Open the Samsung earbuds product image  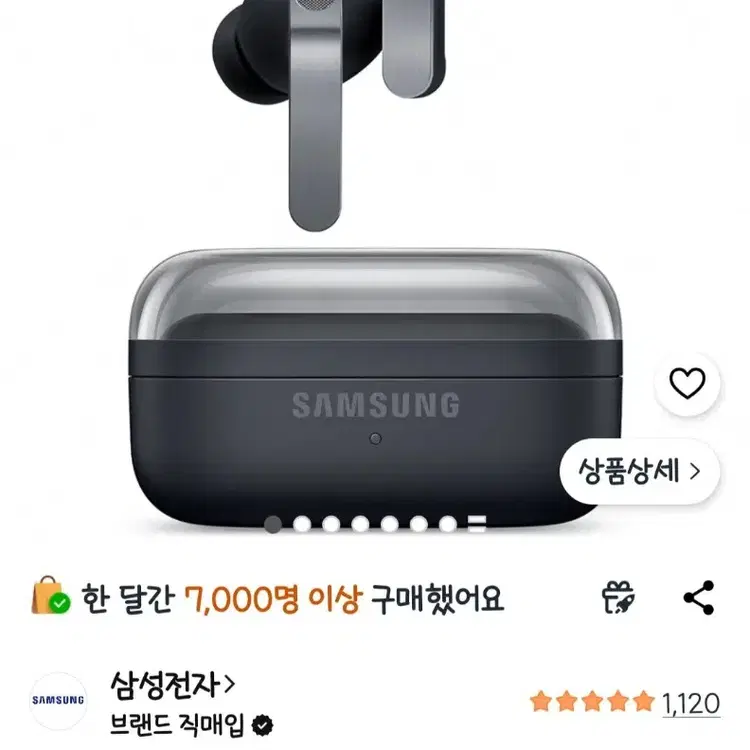point(375,268)
